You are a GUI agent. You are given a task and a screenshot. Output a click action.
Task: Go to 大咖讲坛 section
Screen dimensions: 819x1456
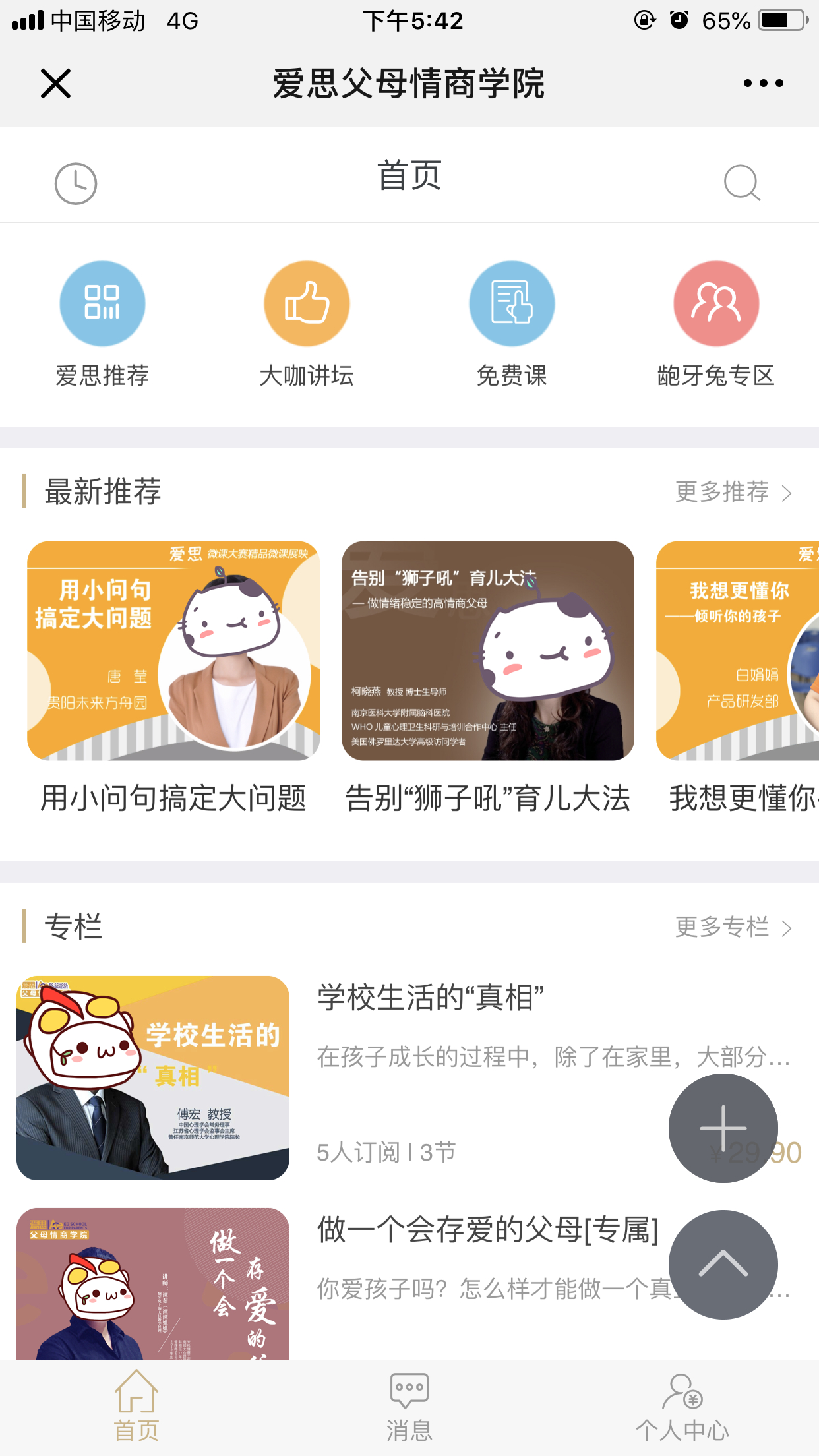coord(307,323)
